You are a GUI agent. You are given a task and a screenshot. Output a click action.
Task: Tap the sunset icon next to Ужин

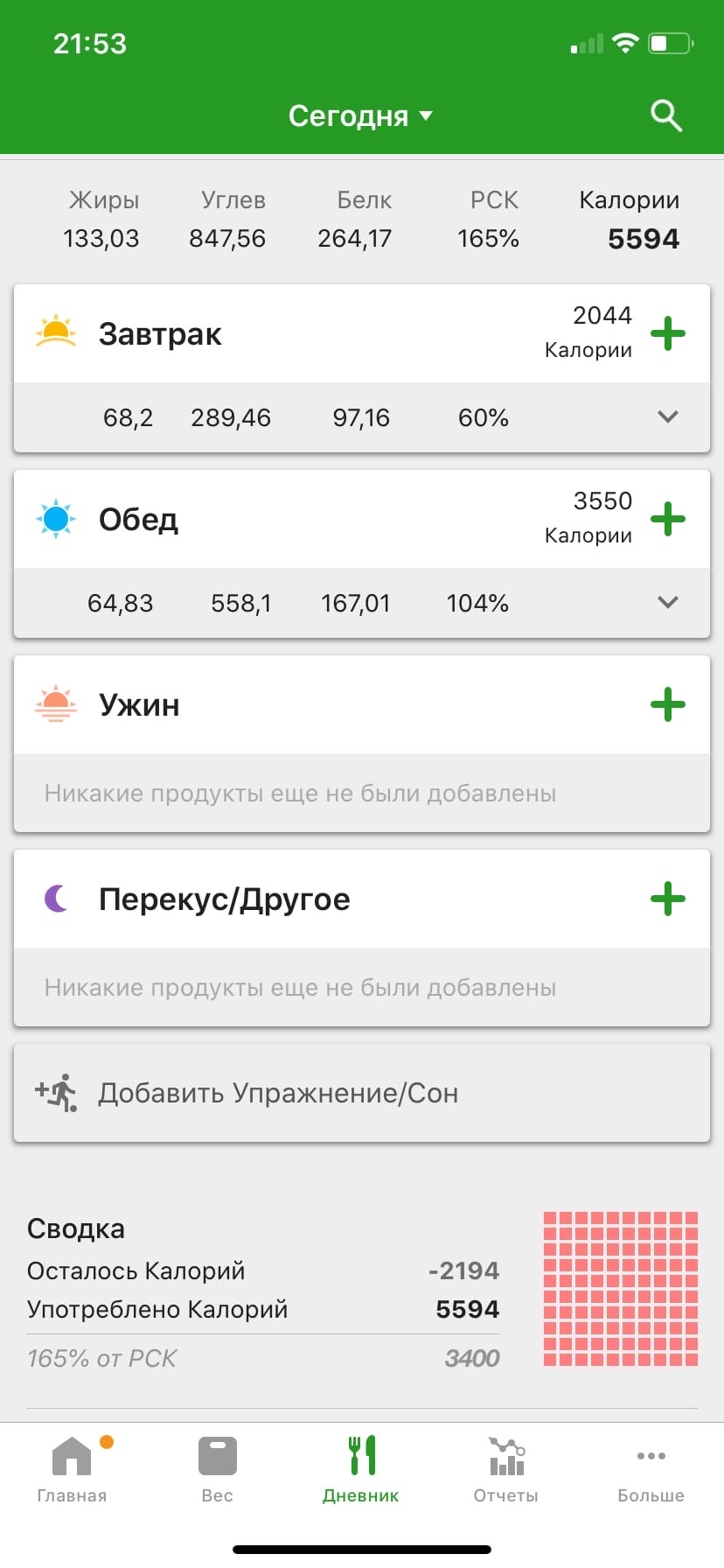coord(55,704)
